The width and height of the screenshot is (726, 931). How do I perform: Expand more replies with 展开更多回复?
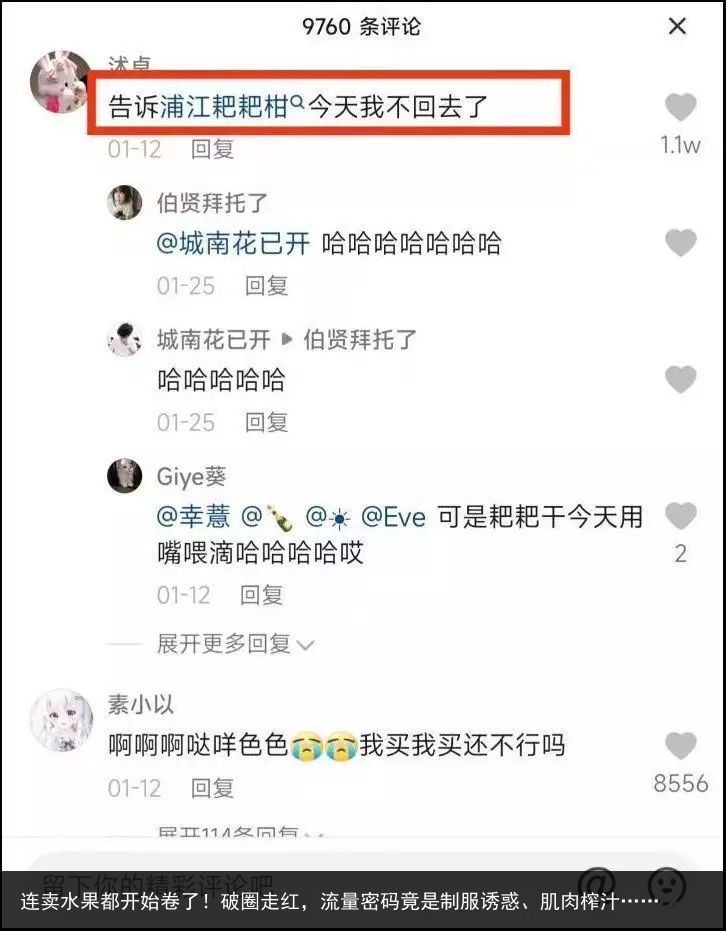click(x=235, y=644)
